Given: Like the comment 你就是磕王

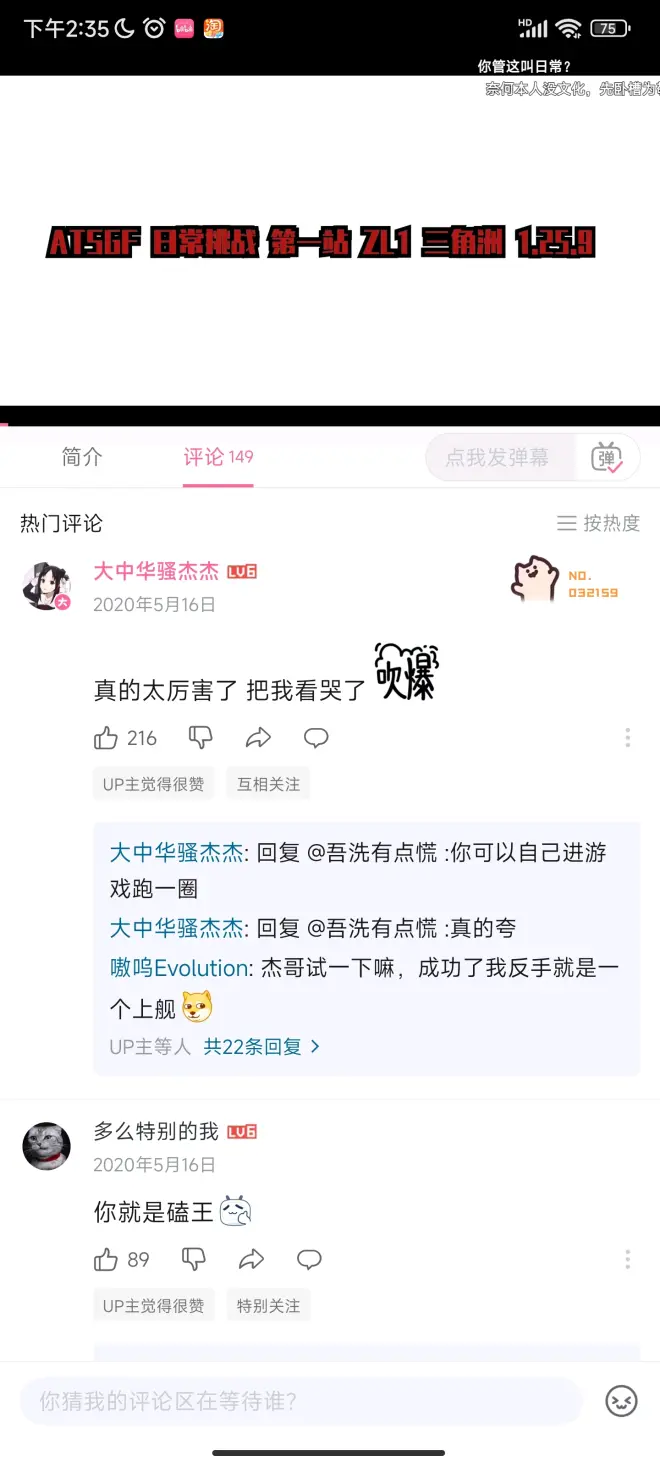Looking at the screenshot, I should pos(106,1260).
